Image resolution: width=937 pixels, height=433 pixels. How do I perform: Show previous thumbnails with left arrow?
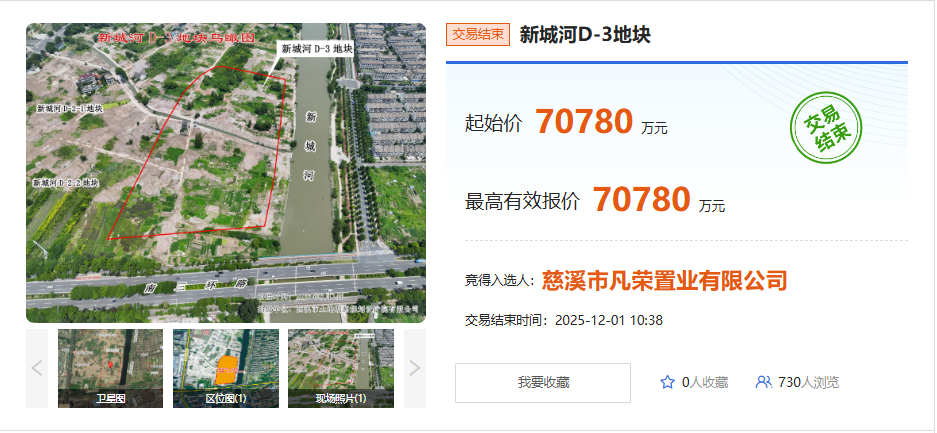click(x=37, y=368)
